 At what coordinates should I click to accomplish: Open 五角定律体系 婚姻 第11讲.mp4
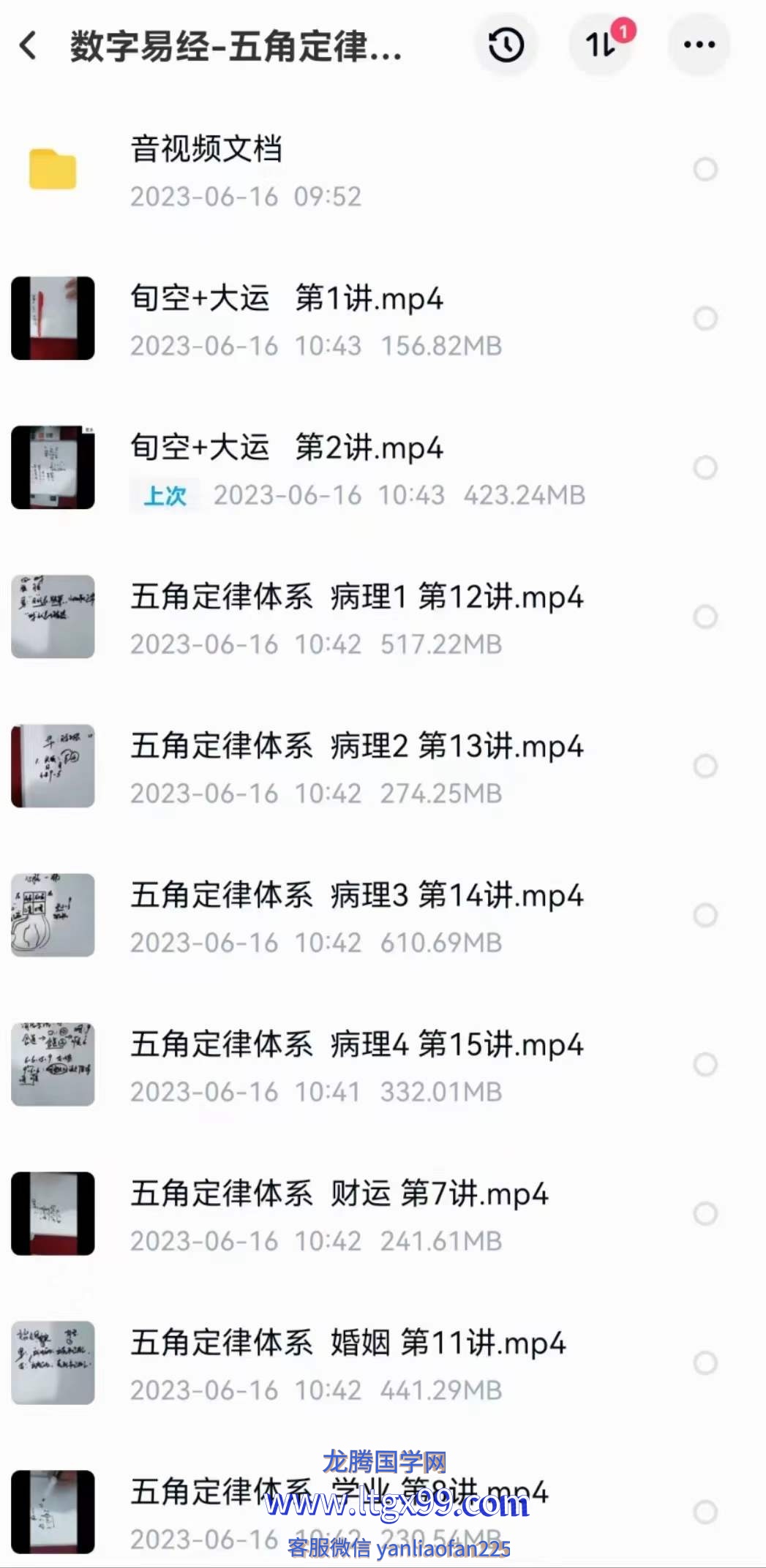(x=348, y=1343)
